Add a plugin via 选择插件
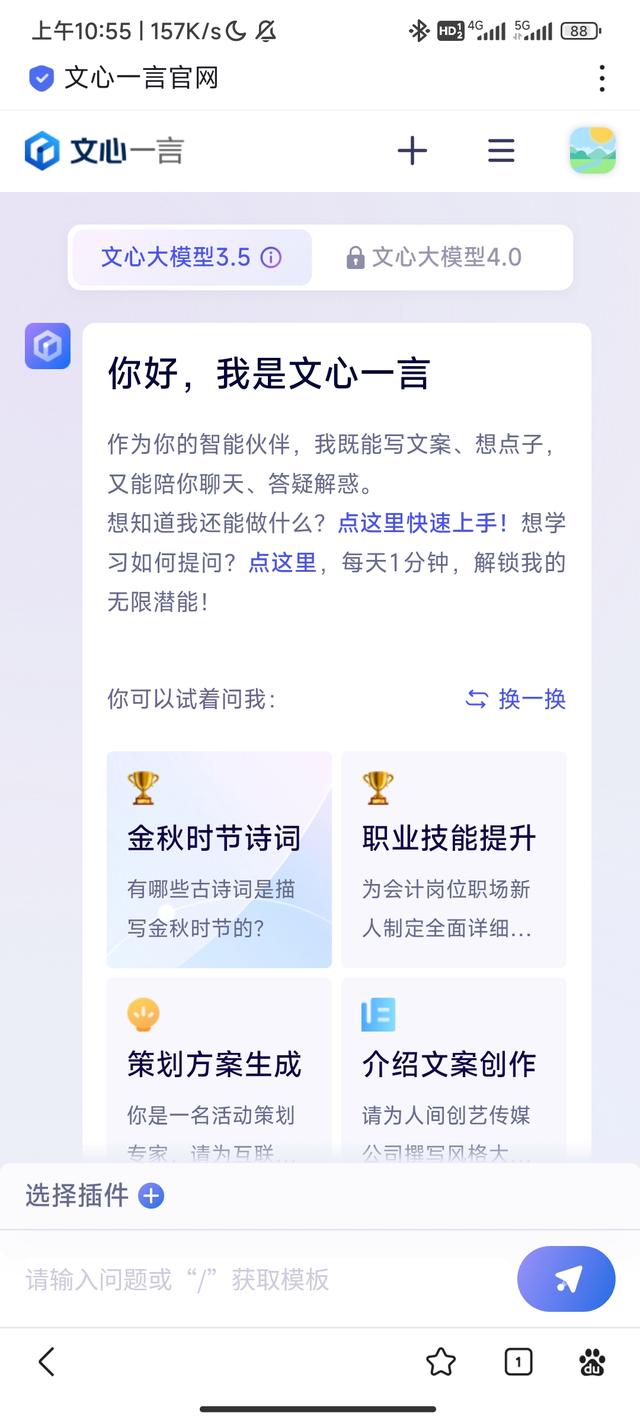Screen dimensions: 640x1422 (95, 1195)
